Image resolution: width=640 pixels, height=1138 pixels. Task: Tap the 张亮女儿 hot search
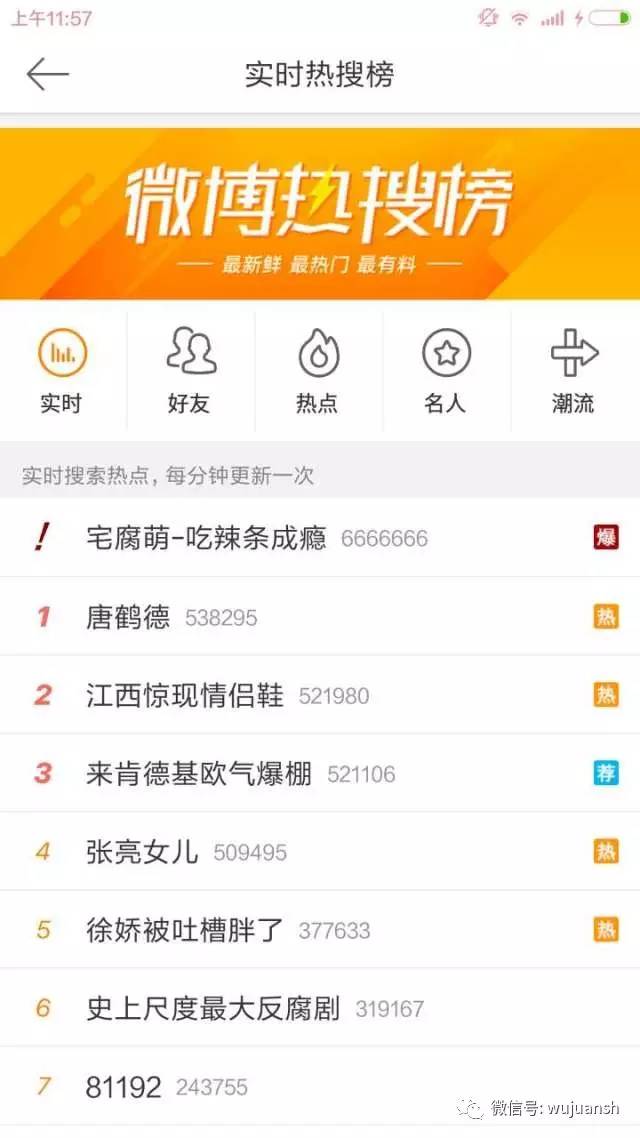click(x=142, y=852)
